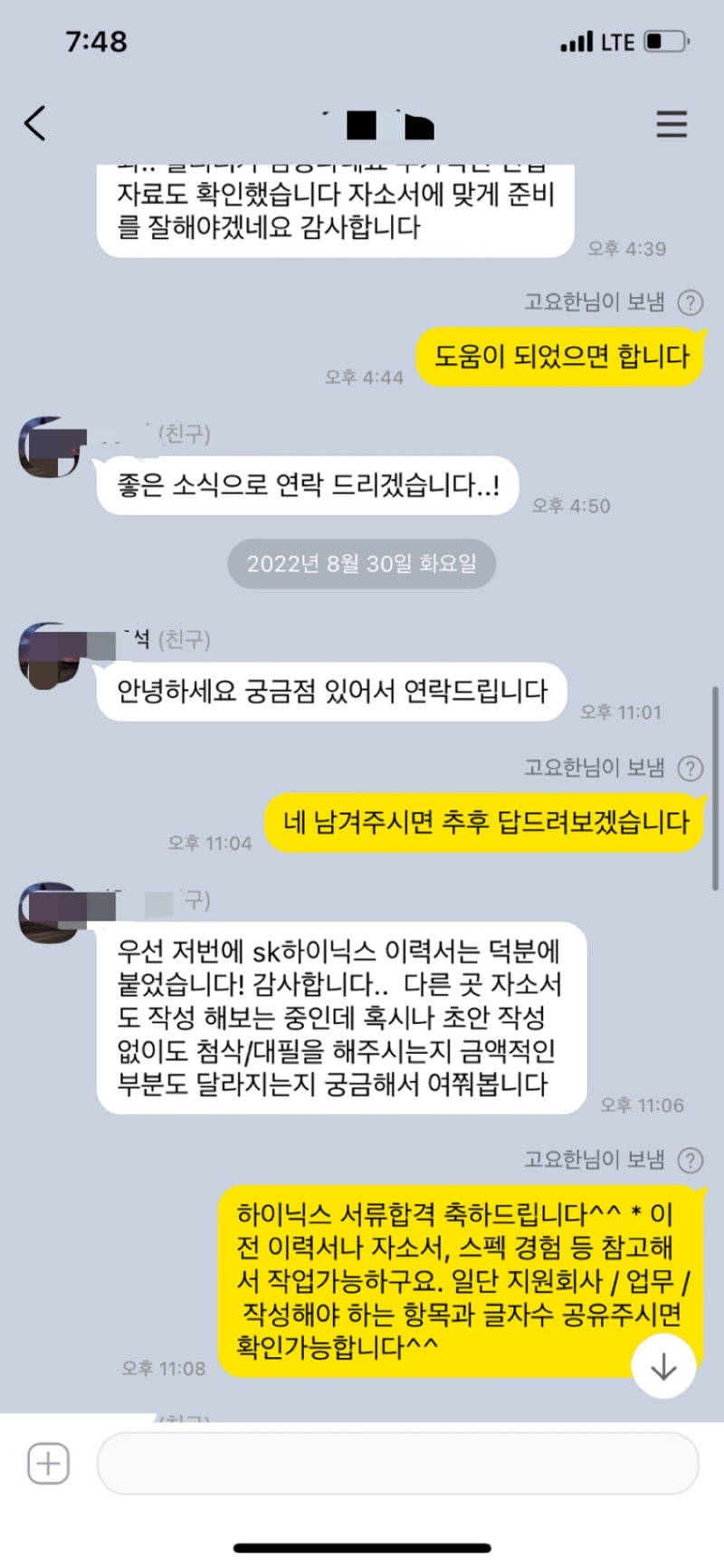
Task: Go back to the chat list
Action: 35,123
